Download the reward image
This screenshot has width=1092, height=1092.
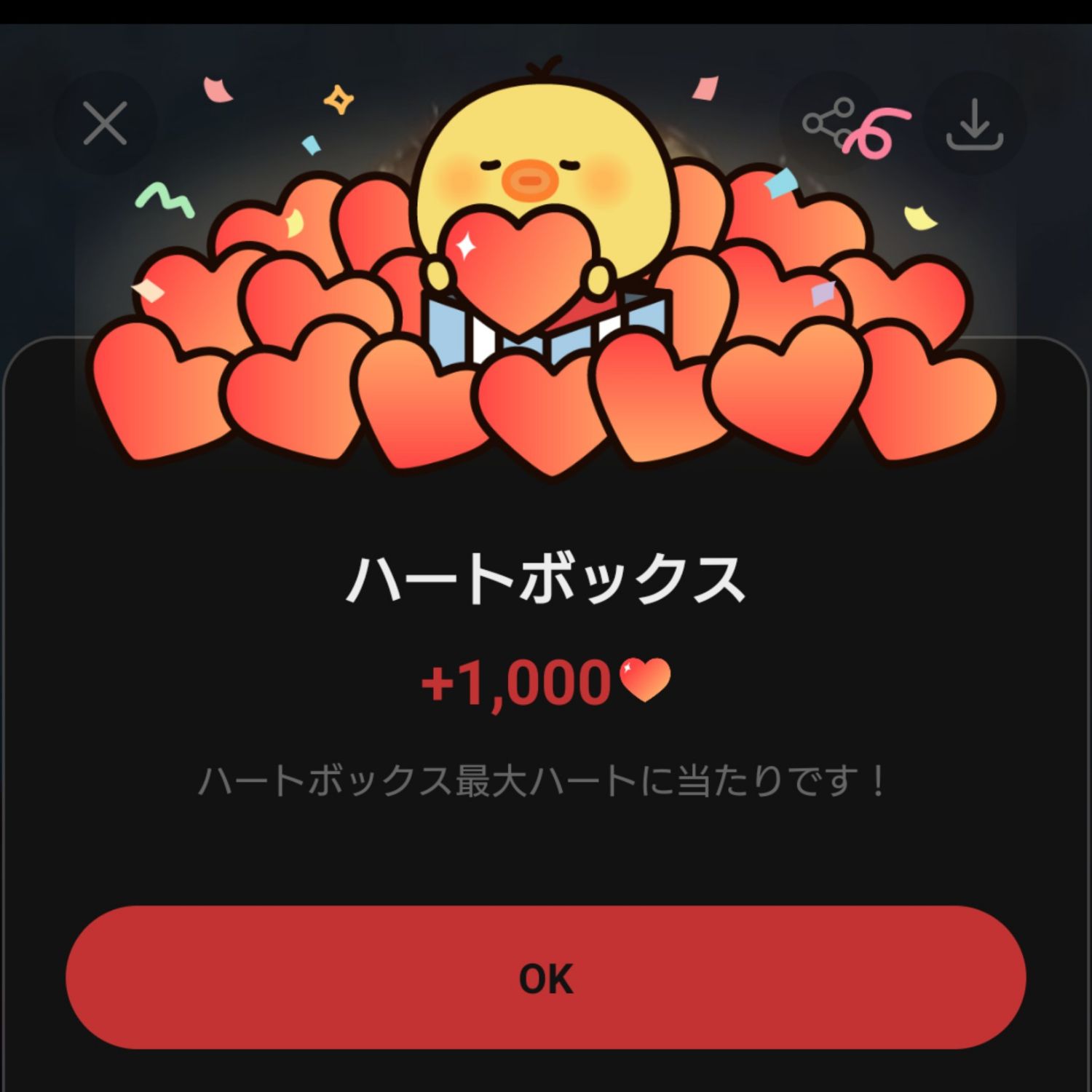coord(974,124)
